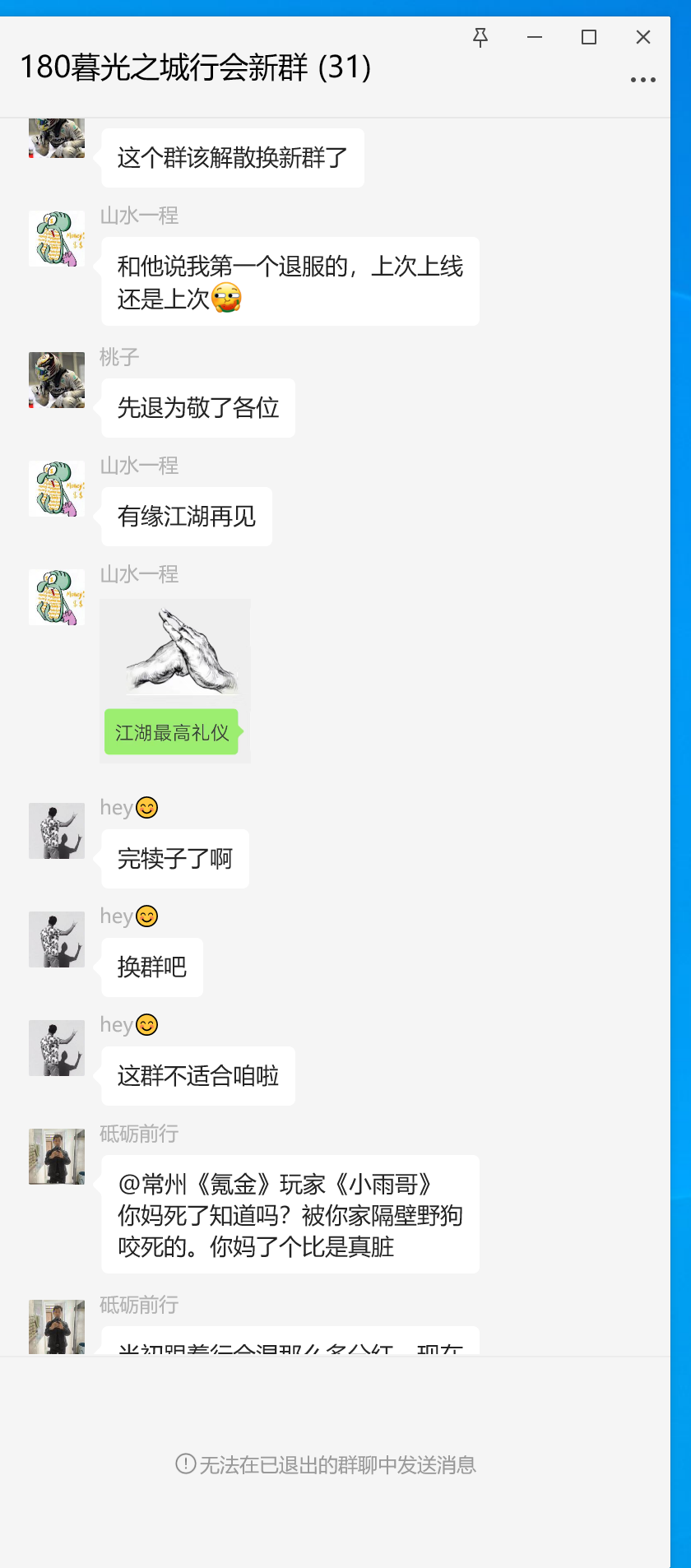
Task: Open 砥砺前行's avatar beside the @常州 message
Action: pos(57,1157)
